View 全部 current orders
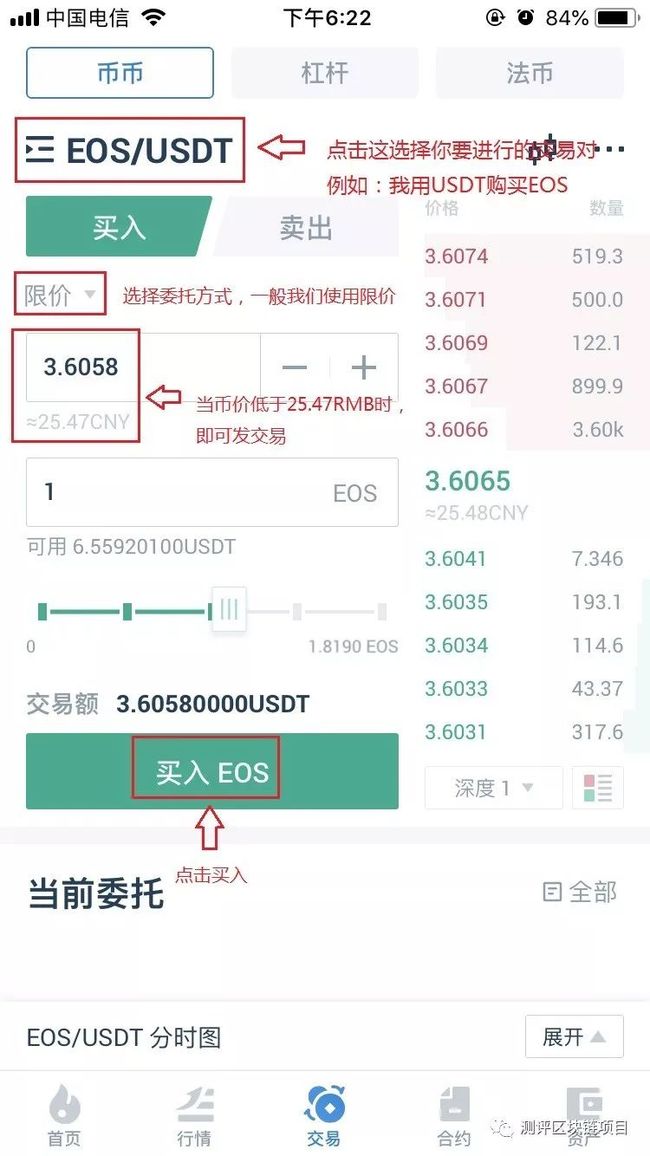 tap(580, 893)
